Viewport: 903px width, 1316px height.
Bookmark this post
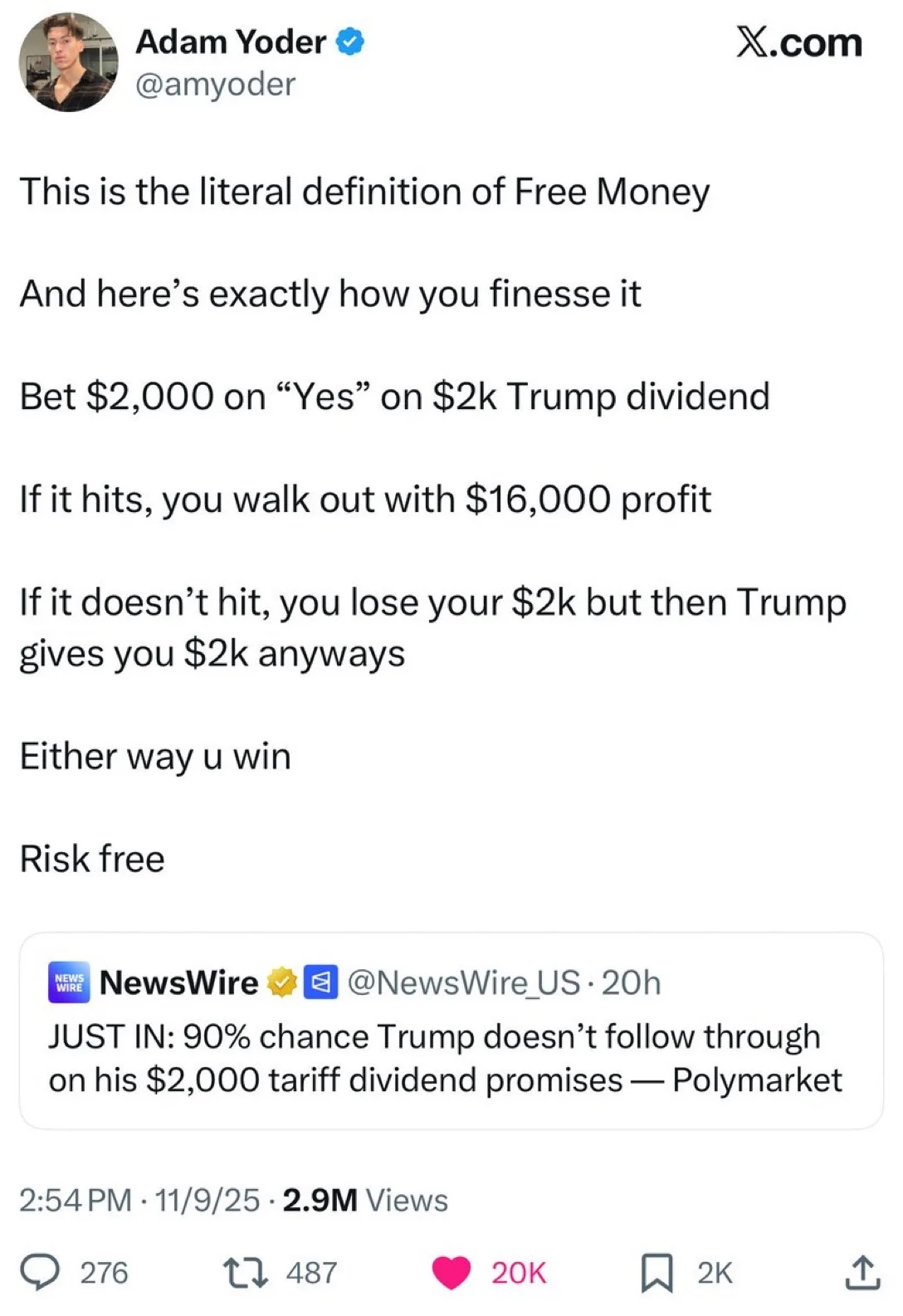coord(657,1272)
